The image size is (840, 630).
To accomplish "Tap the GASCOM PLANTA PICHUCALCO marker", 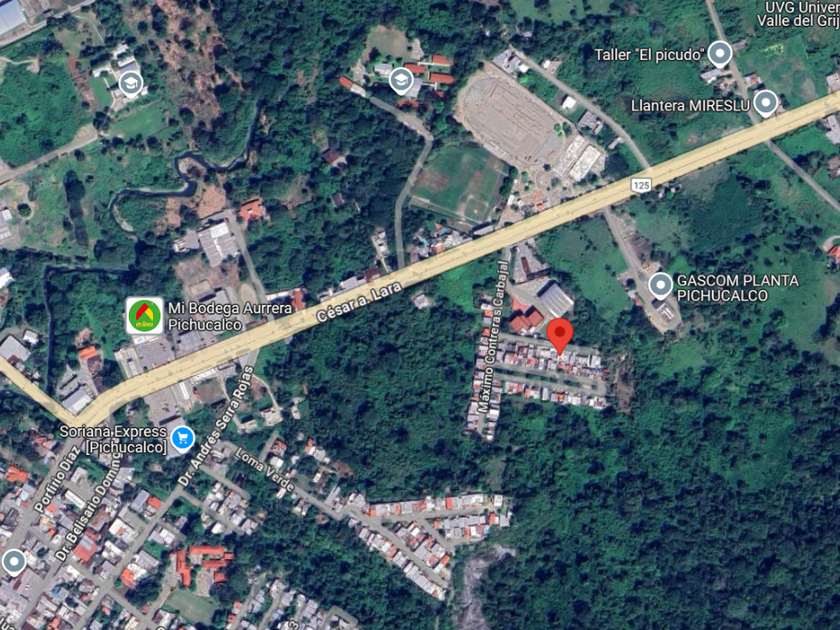I will pyautogui.click(x=660, y=286).
